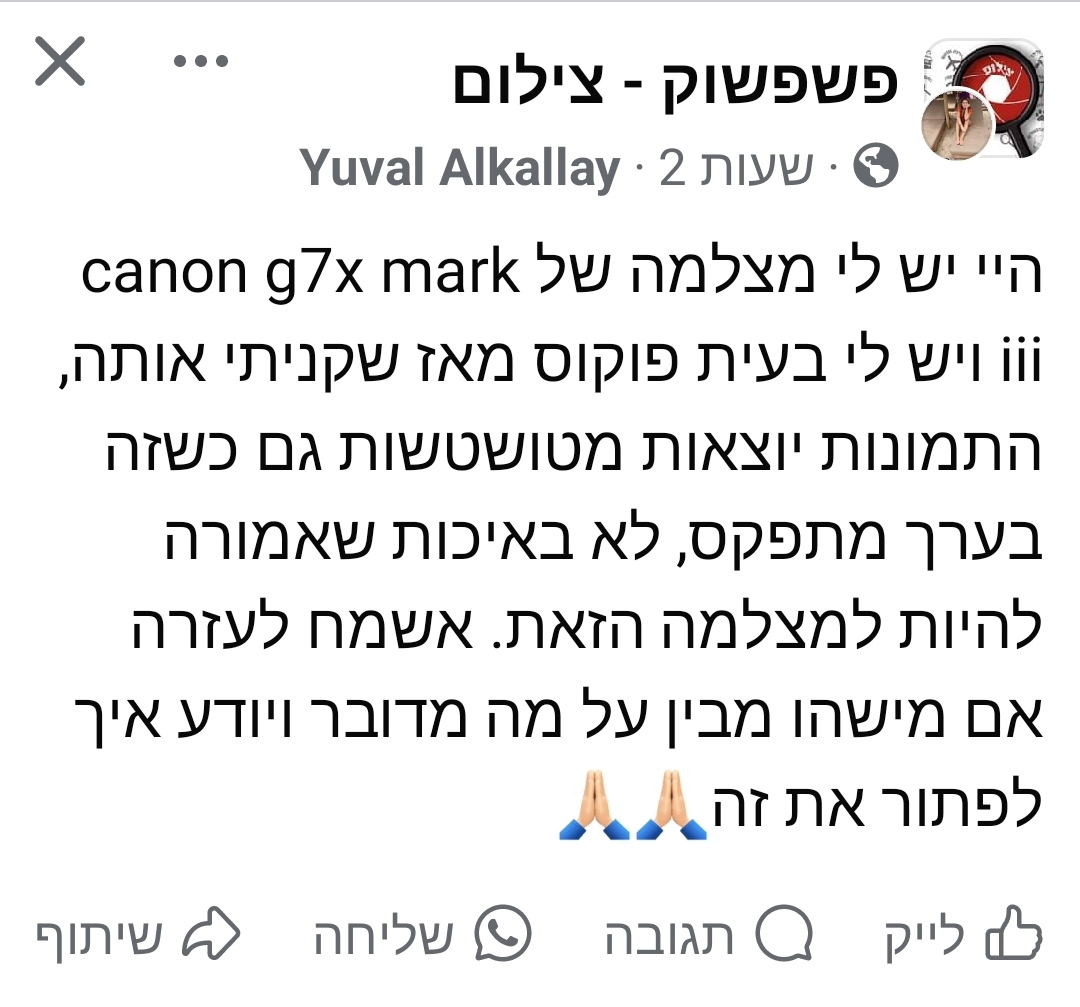Dismiss the post with the X icon
Viewport: 1080px width, 1007px height.
60,62
